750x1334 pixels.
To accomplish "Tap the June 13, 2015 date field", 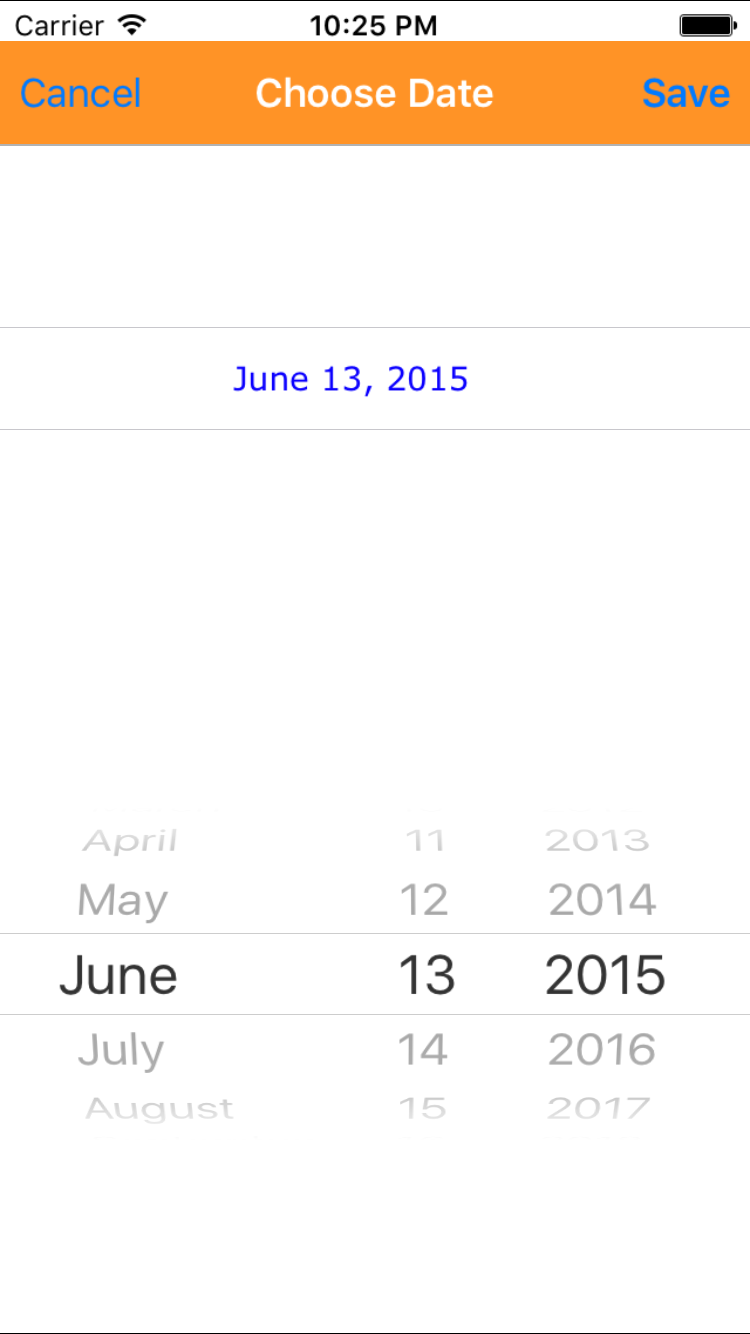I will (x=350, y=379).
